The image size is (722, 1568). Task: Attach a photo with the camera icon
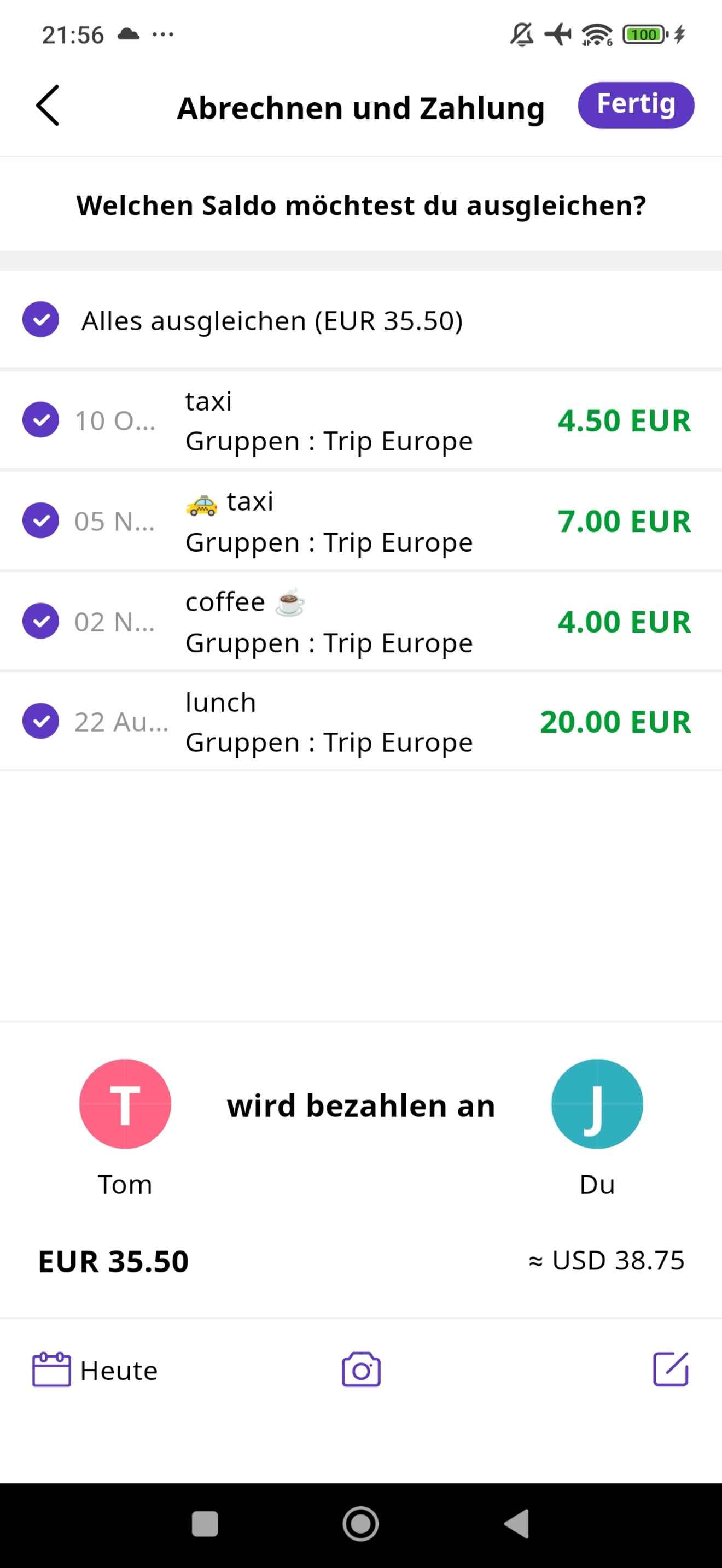[361, 1370]
